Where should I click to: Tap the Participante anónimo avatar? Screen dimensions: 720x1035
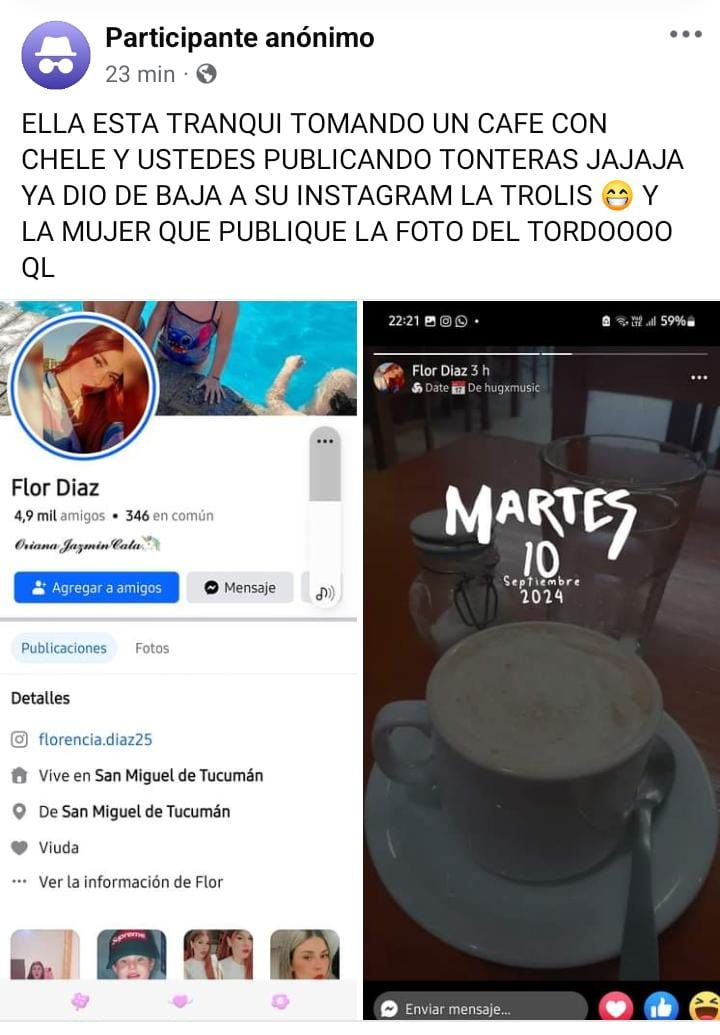pos(56,55)
